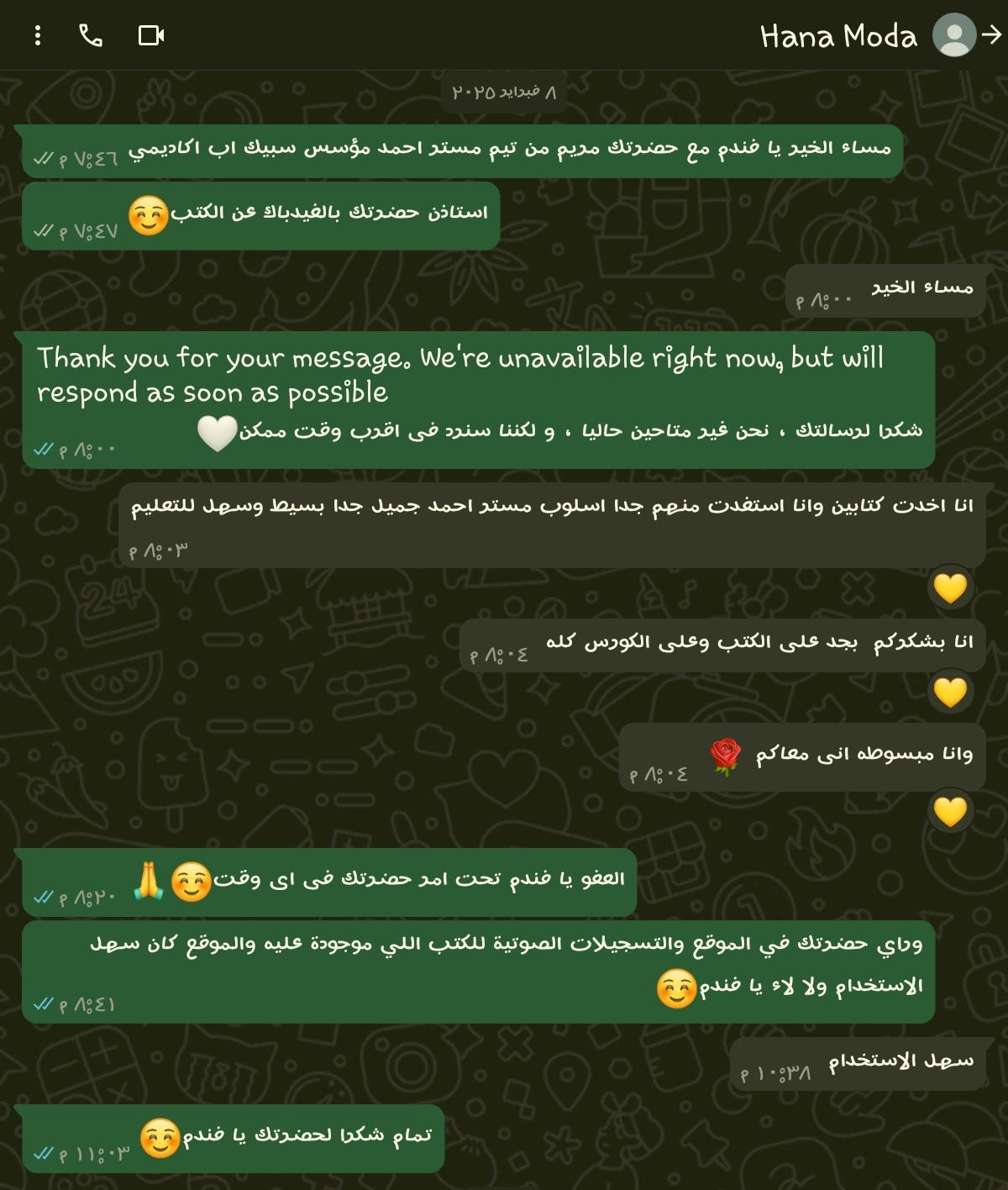Viewport: 1008px width, 1190px height.
Task: Start a voice call with Hana Moda
Action: pos(91,35)
